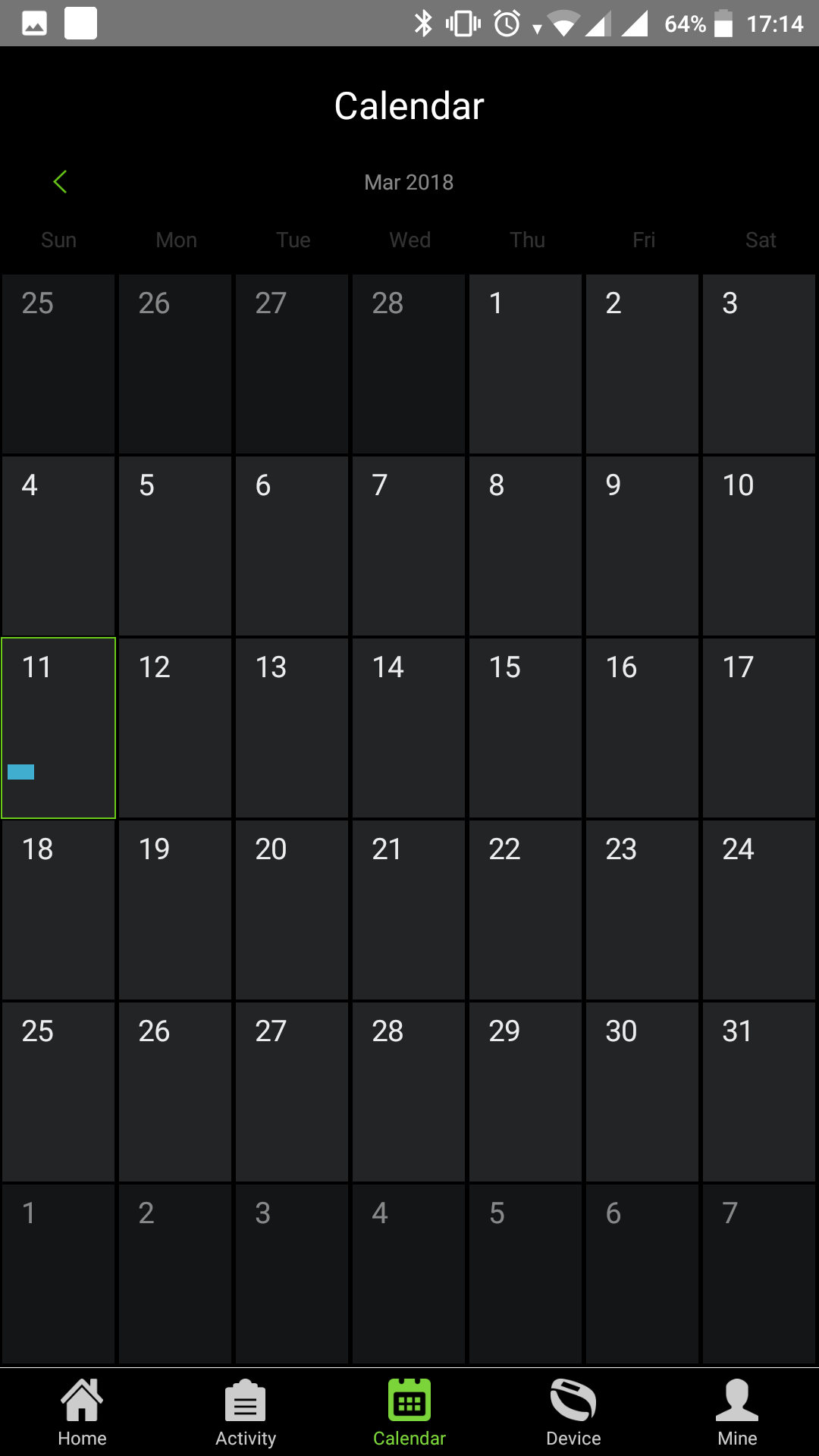
Task: Select March 11 with the blue marker
Action: click(58, 728)
